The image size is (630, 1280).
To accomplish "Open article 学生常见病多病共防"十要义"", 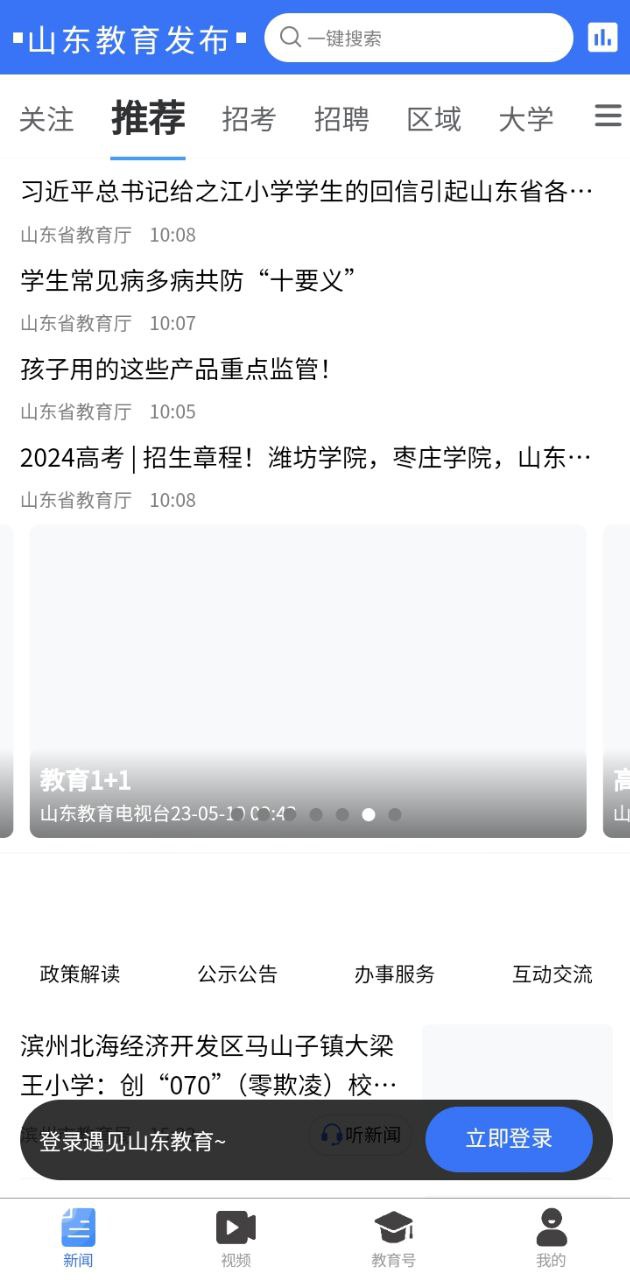I will point(188,281).
